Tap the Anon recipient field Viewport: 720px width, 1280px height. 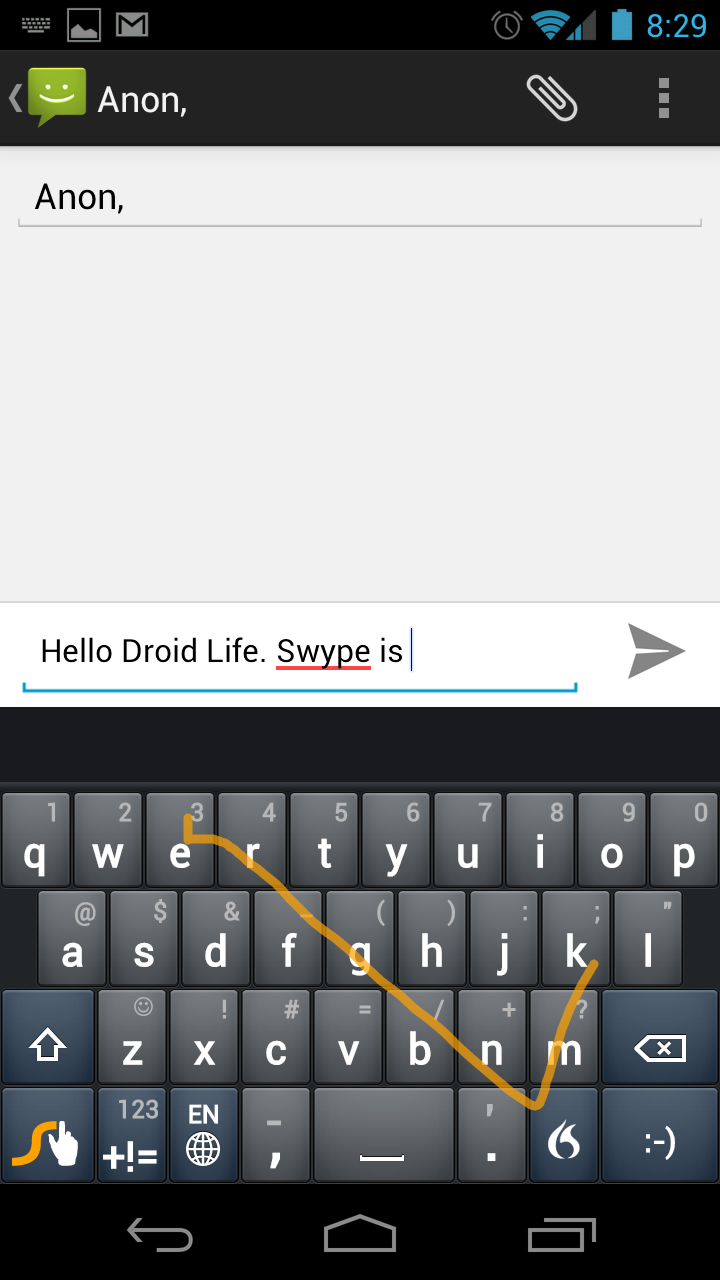point(360,198)
